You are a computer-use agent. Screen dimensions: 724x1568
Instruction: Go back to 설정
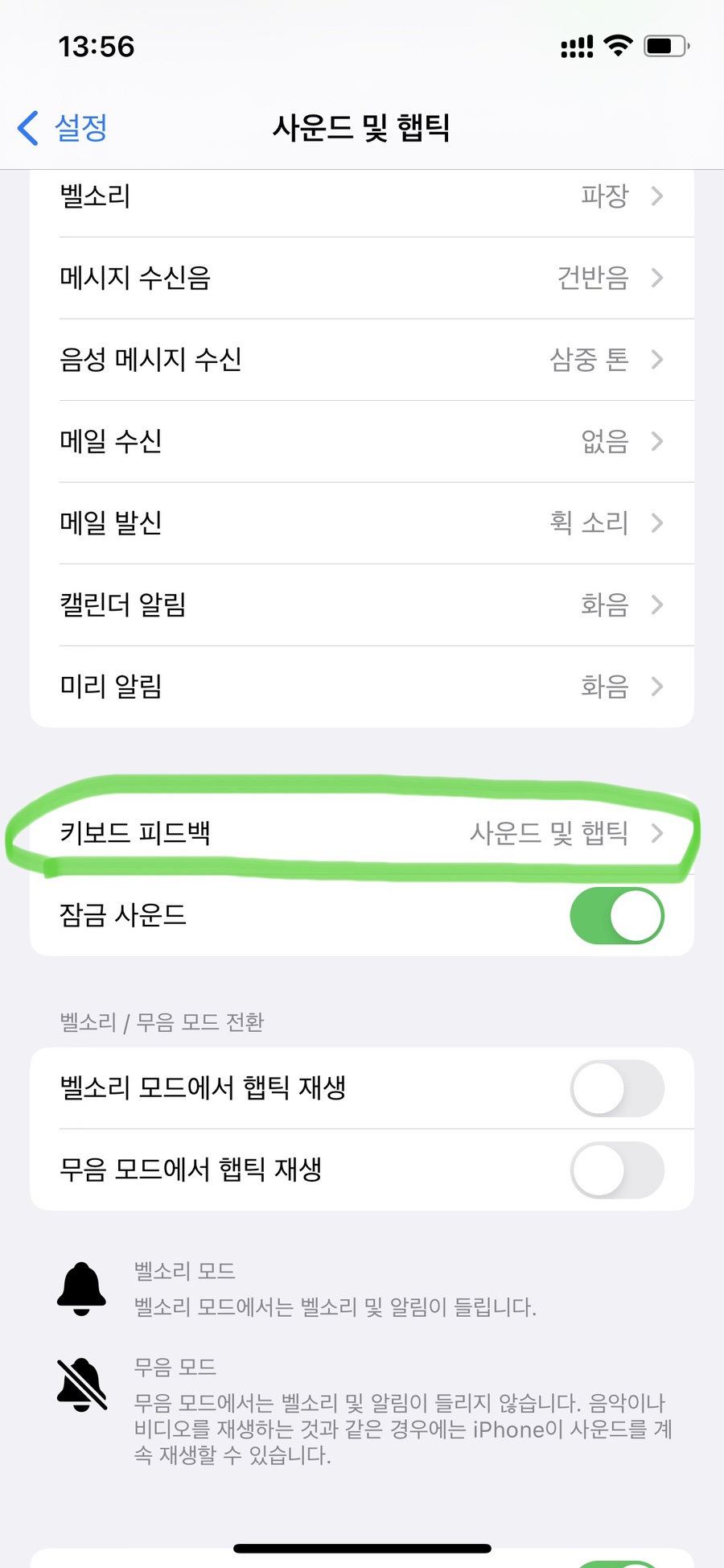[x=63, y=128]
